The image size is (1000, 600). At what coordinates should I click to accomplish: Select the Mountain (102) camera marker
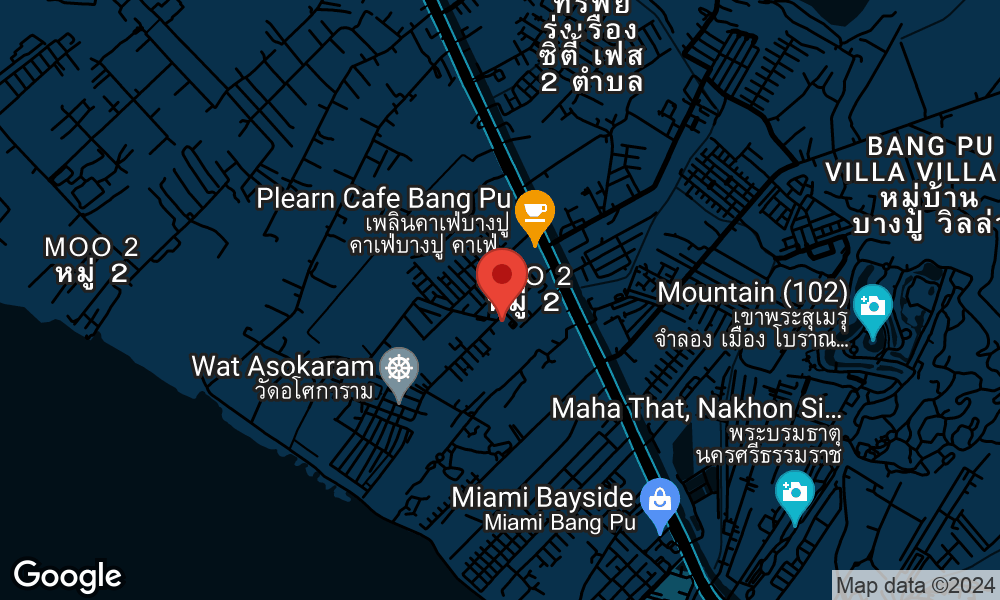(873, 306)
